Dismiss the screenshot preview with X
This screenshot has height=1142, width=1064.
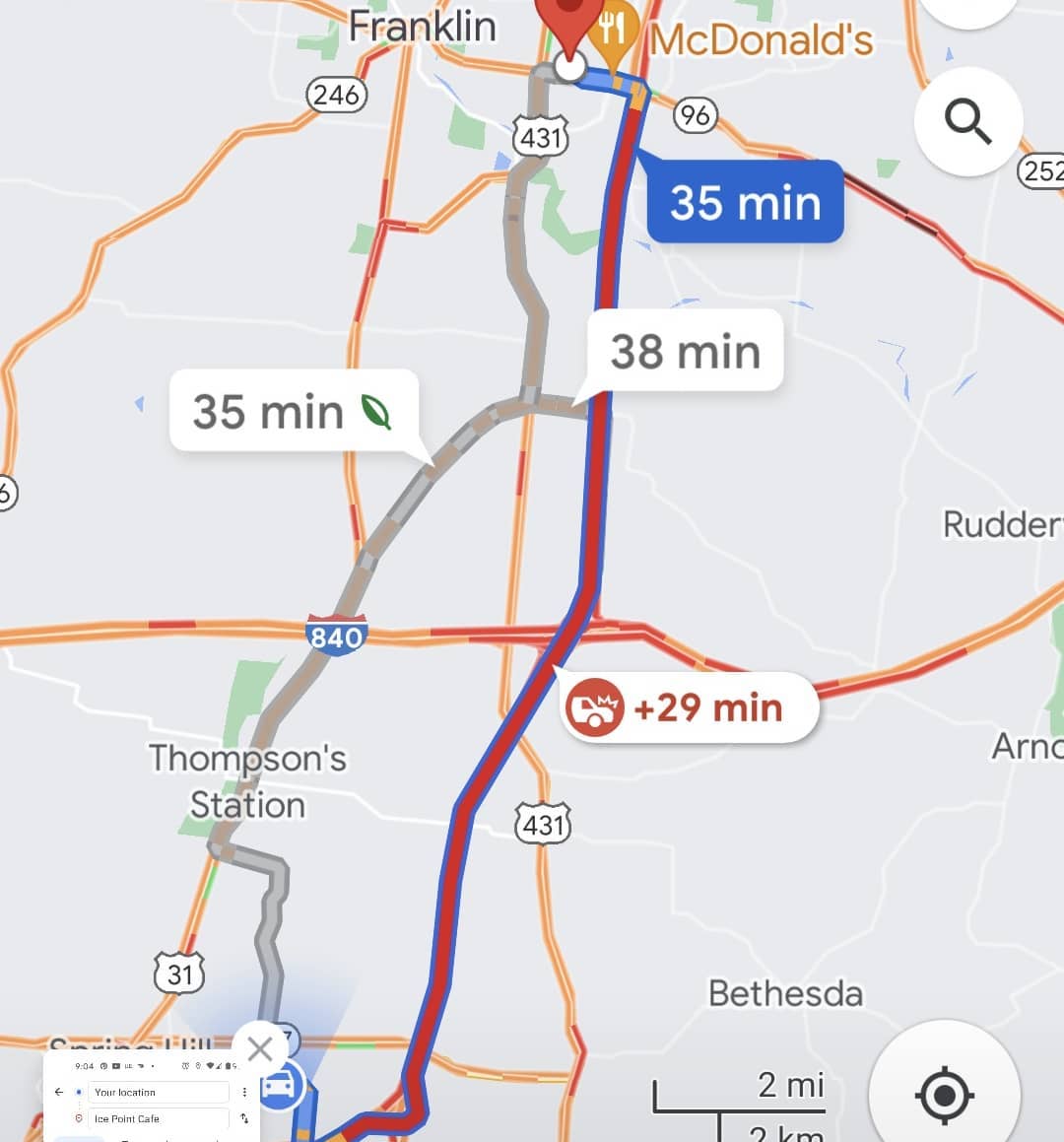[260, 1048]
